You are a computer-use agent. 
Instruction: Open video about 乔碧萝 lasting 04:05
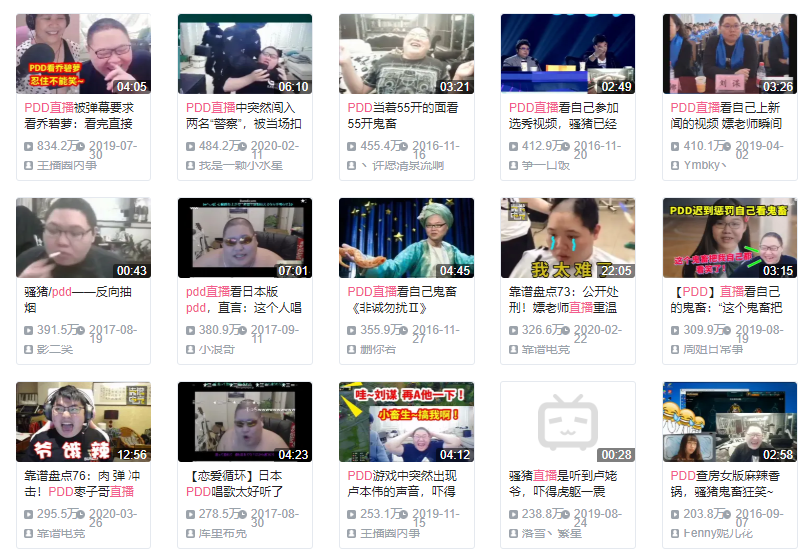pyautogui.click(x=83, y=55)
